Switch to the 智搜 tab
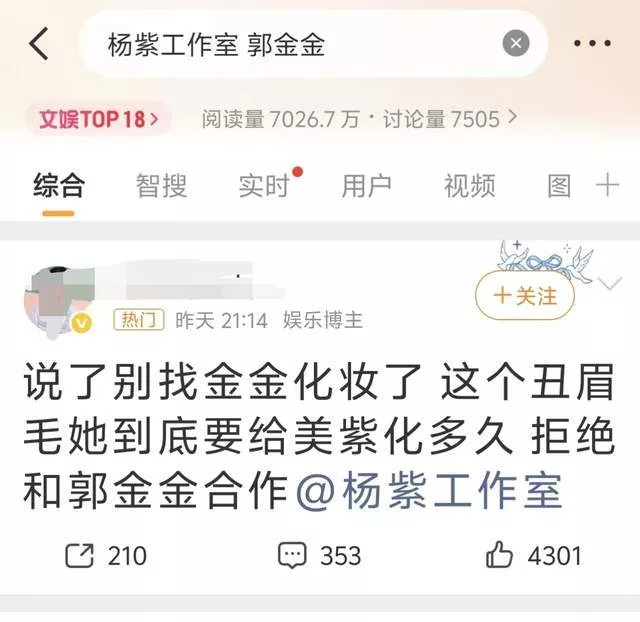The width and height of the screenshot is (640, 622). point(161,185)
